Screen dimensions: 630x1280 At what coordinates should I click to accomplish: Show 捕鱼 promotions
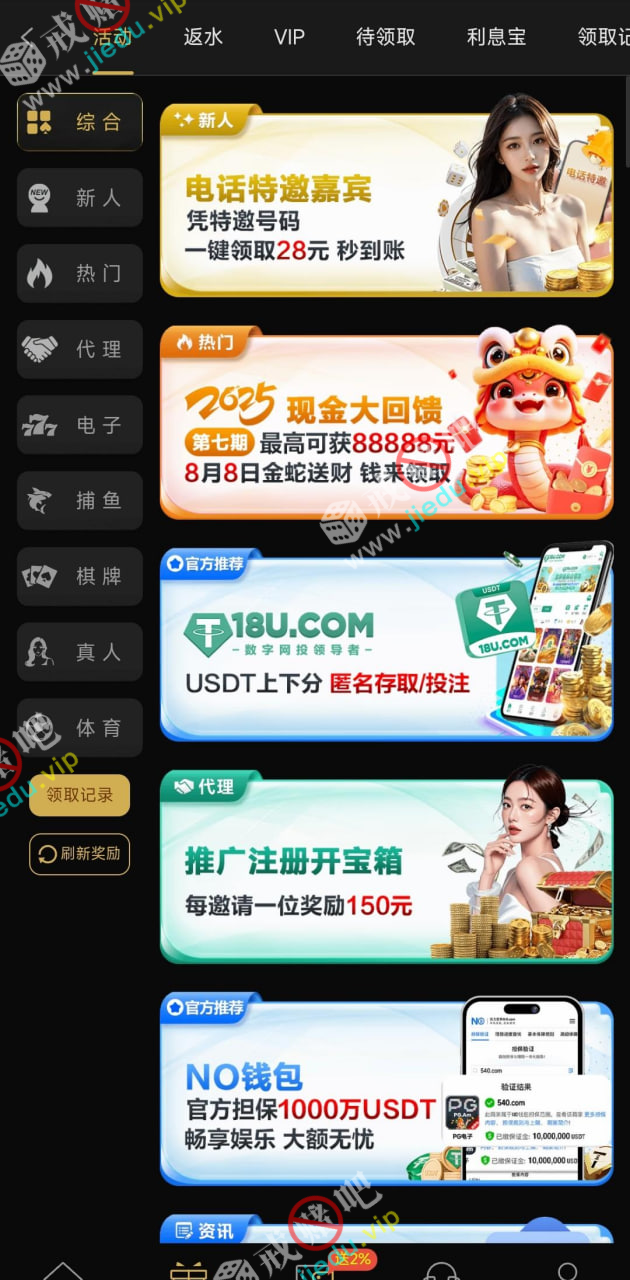coord(80,501)
